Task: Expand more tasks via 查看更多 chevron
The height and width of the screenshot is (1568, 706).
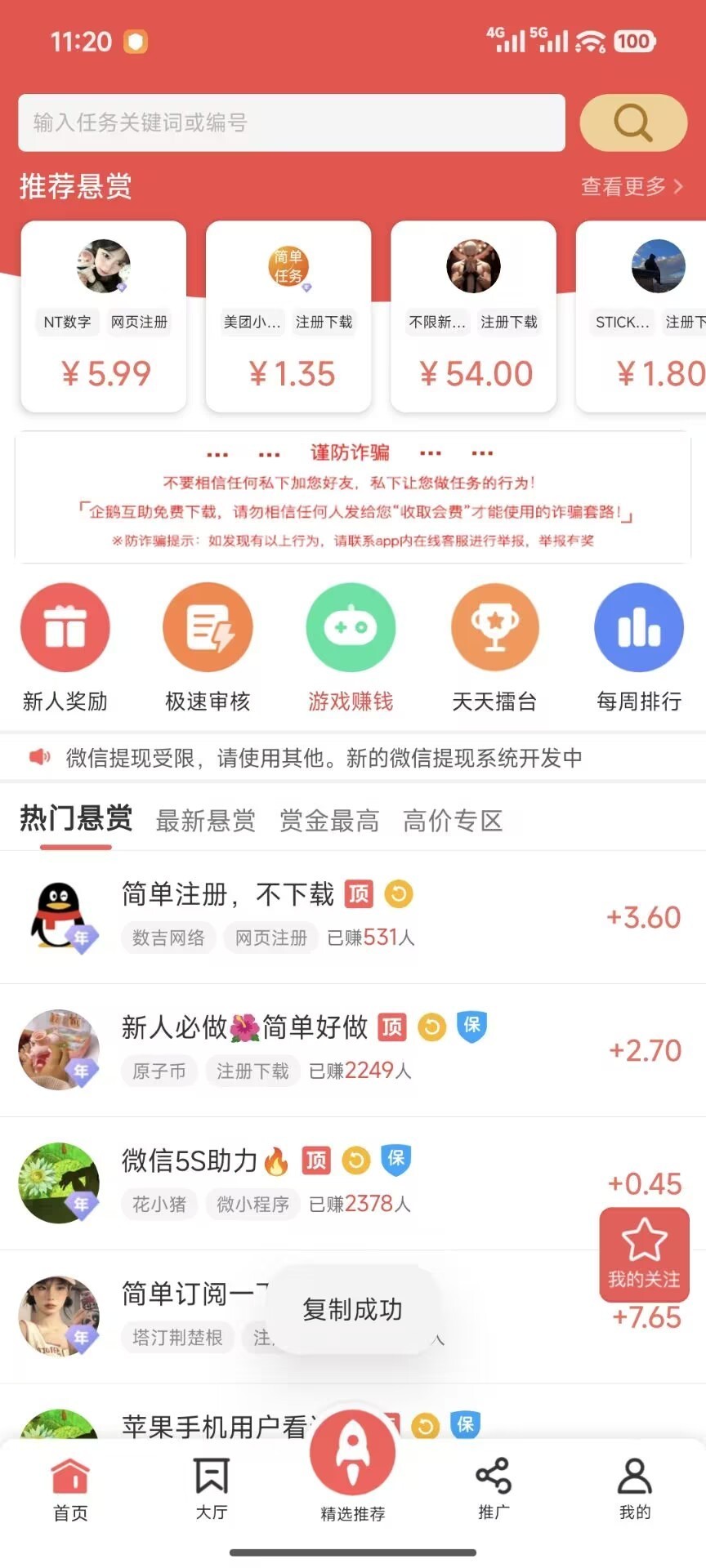Action: (677, 187)
